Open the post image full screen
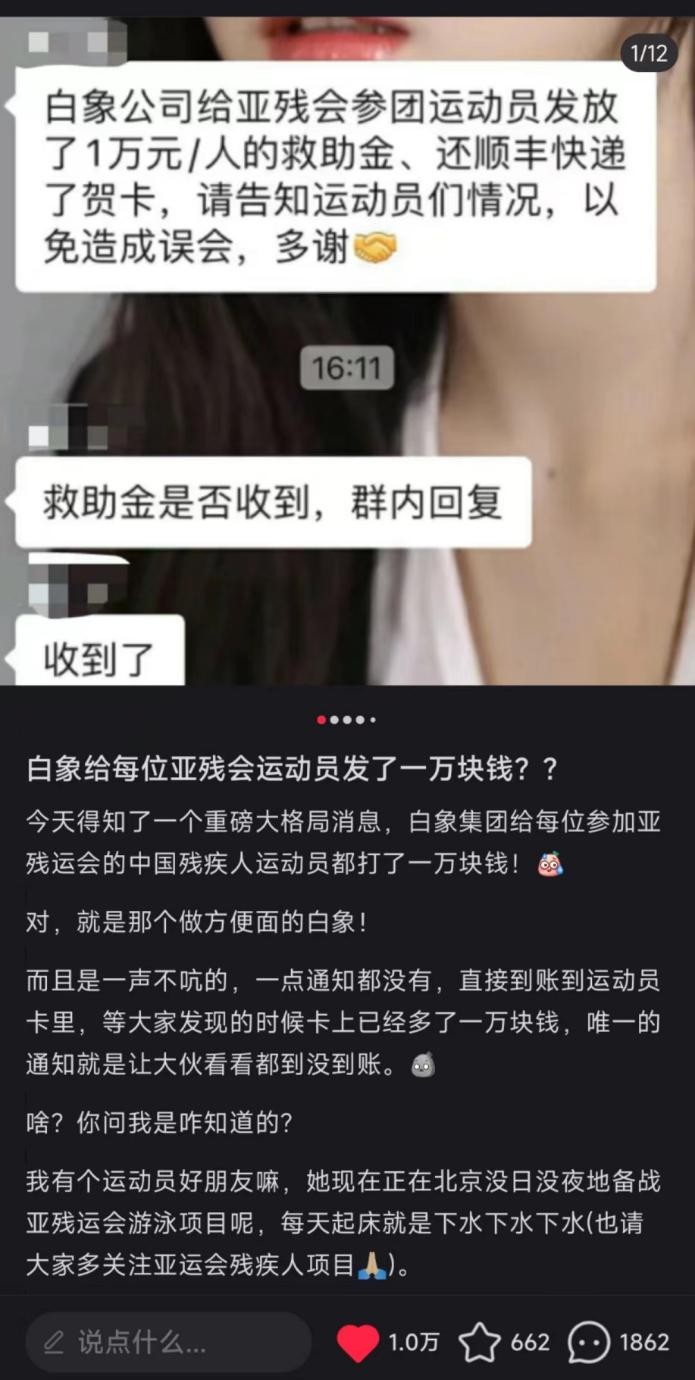Screen dimensions: 695x1380 (347, 350)
